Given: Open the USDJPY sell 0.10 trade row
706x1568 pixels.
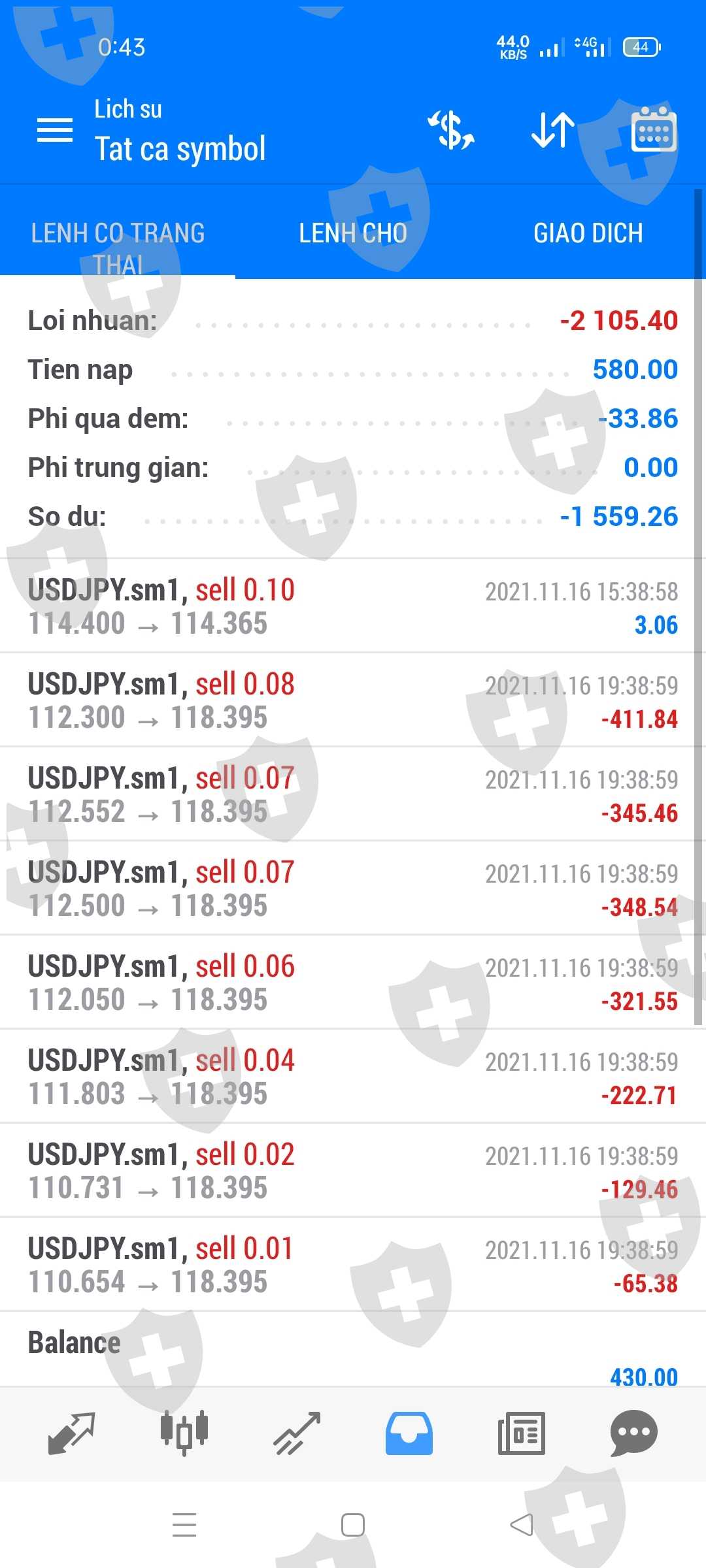Looking at the screenshot, I should point(353,606).
